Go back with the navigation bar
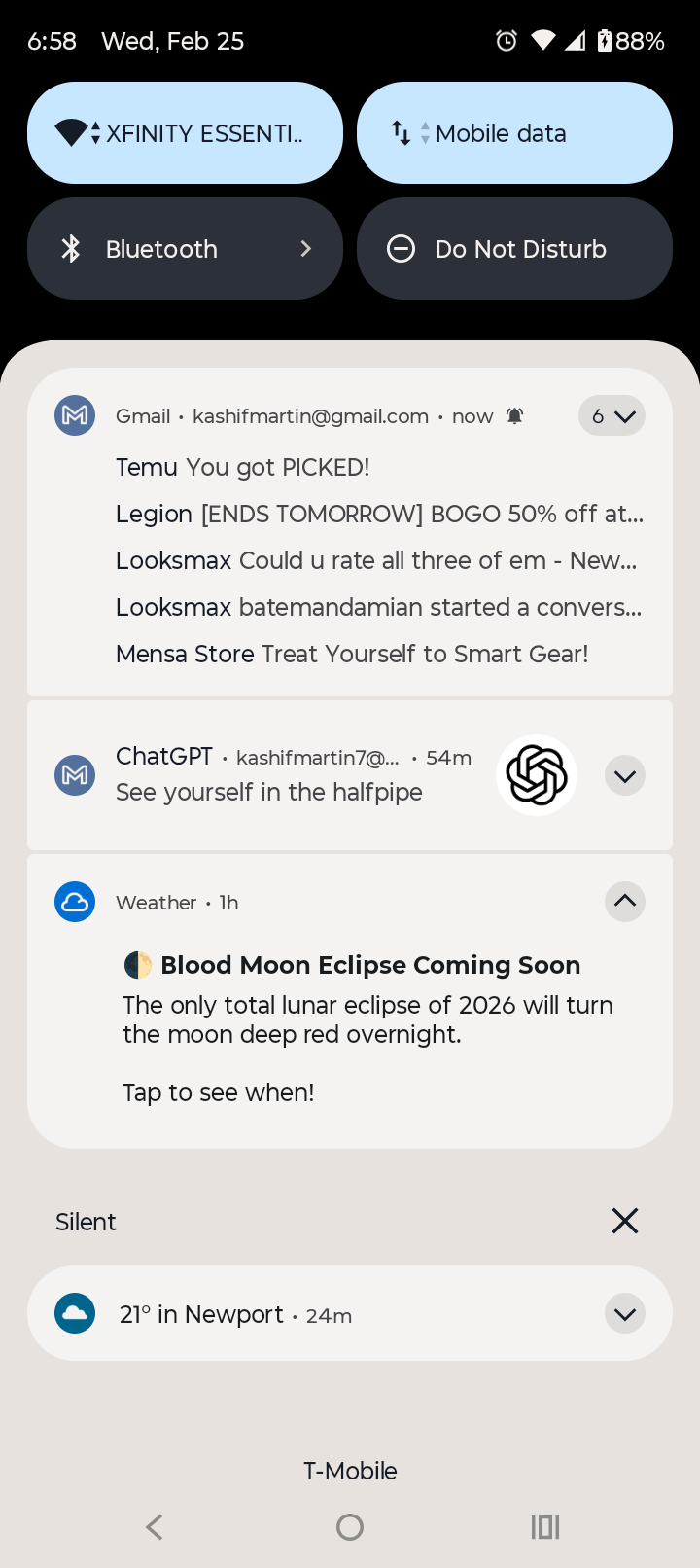700x1568 pixels. pos(155,1527)
